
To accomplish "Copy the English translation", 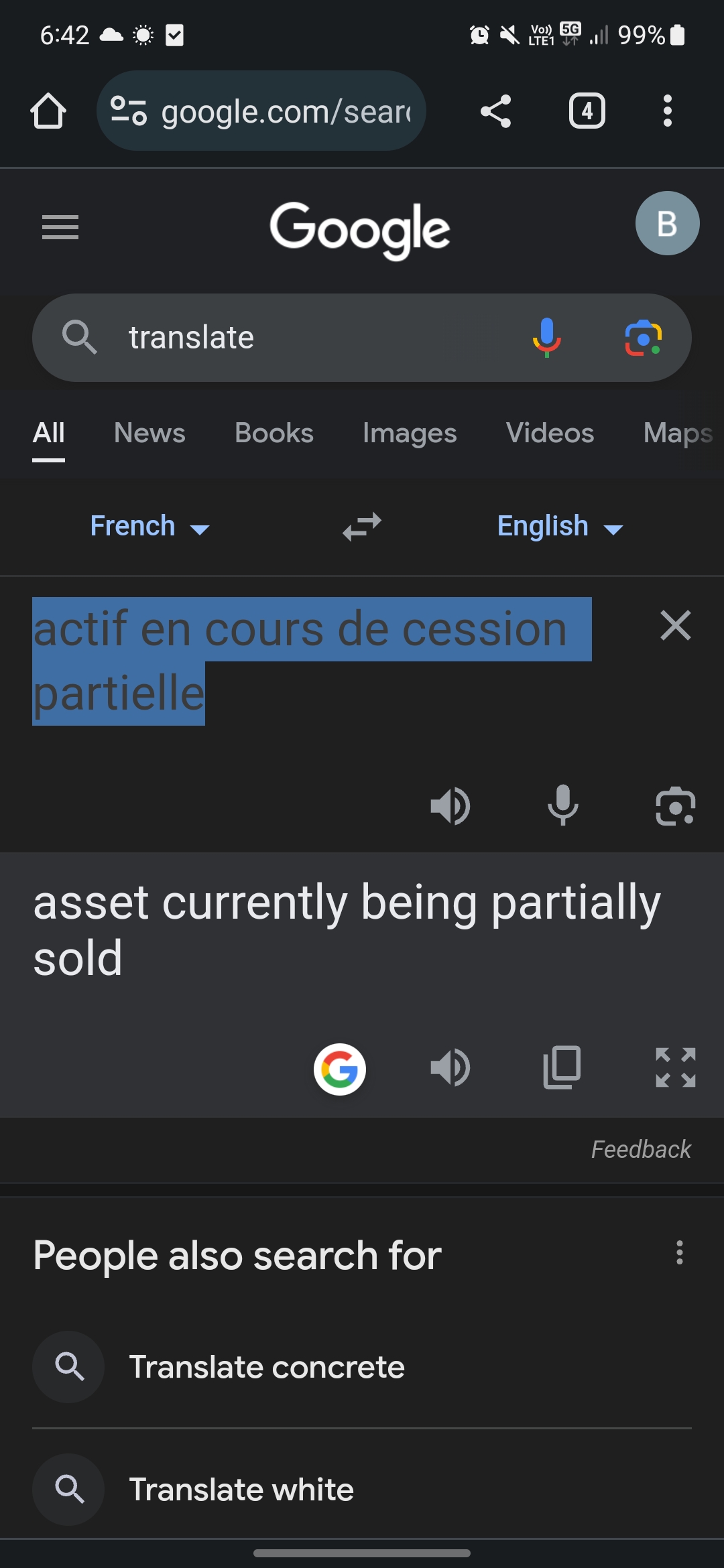I will point(562,1067).
